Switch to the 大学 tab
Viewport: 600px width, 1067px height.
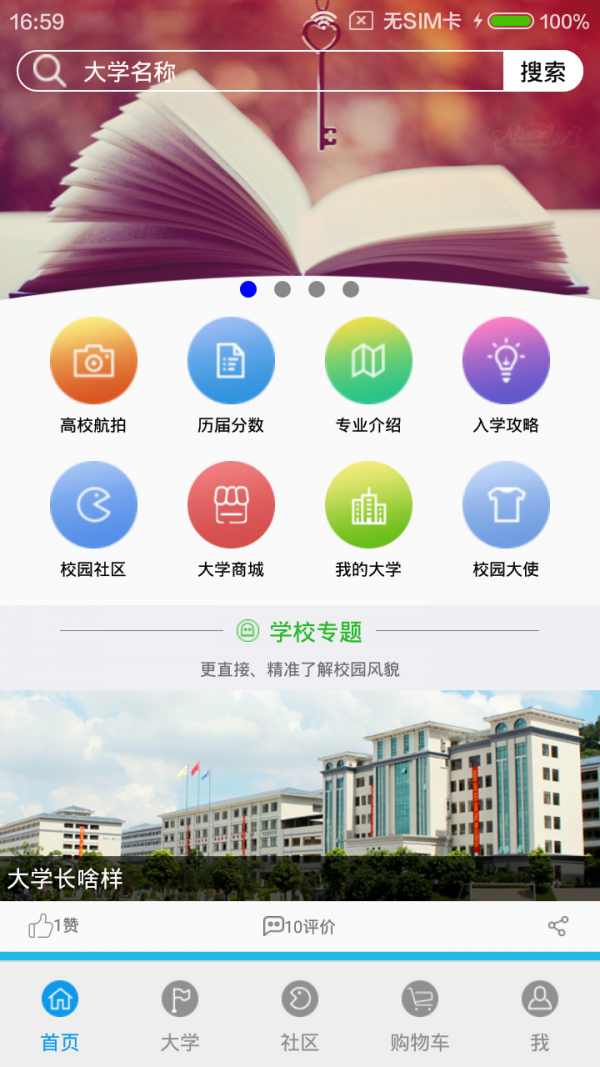(180, 1015)
